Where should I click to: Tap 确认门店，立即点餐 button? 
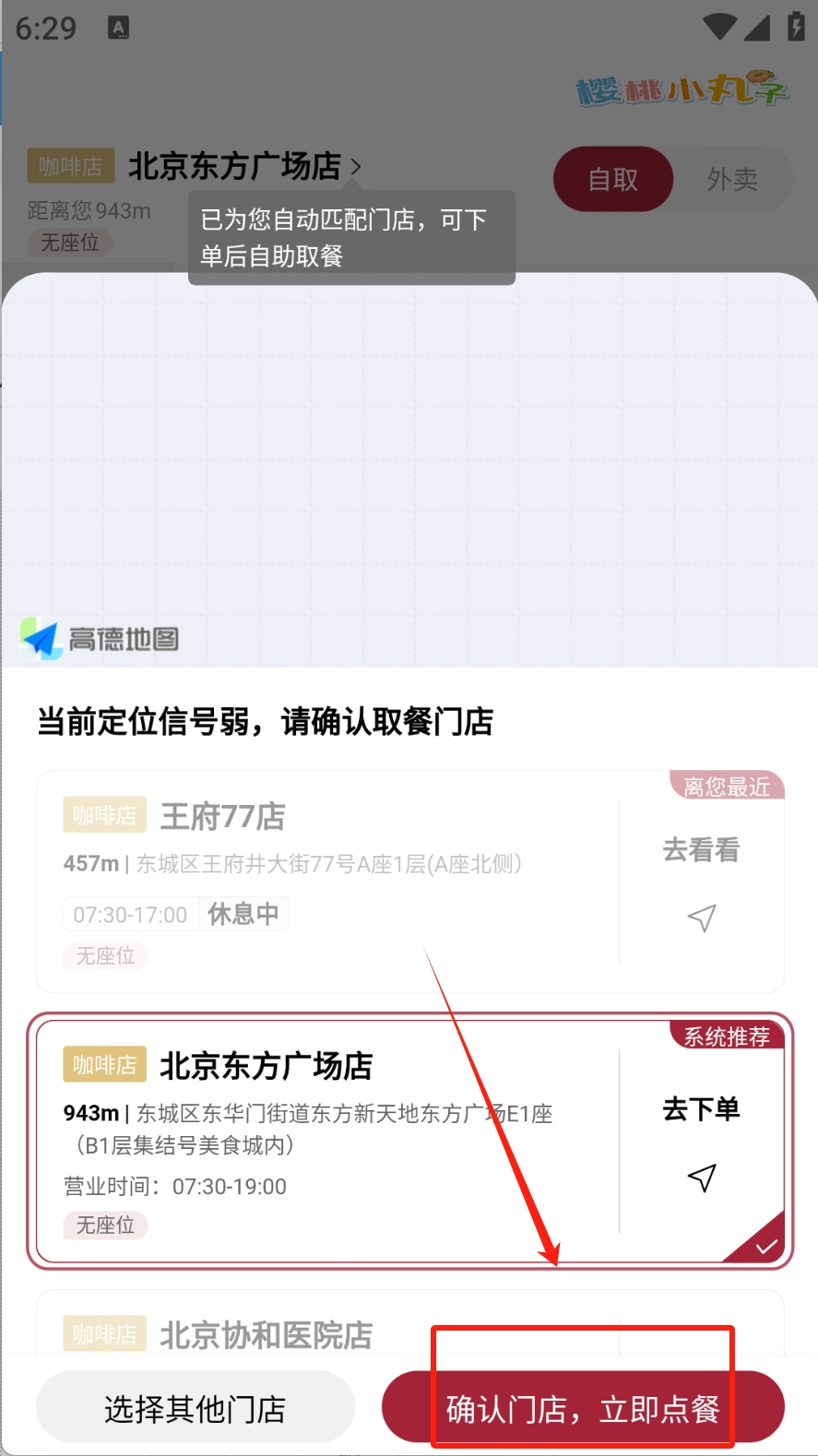click(583, 1407)
